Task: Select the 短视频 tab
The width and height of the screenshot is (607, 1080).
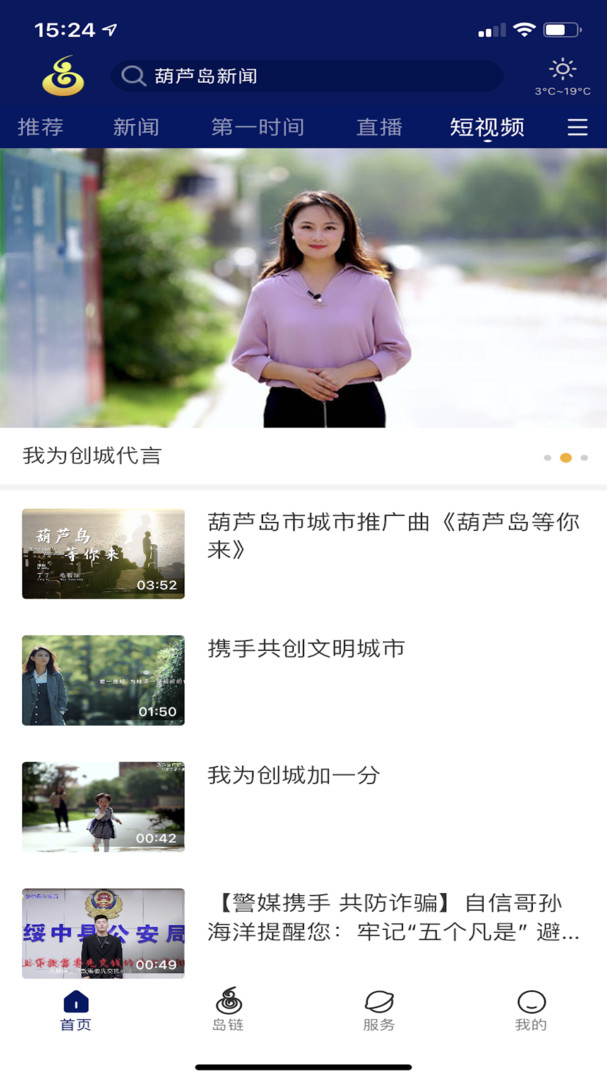Action: pos(487,127)
